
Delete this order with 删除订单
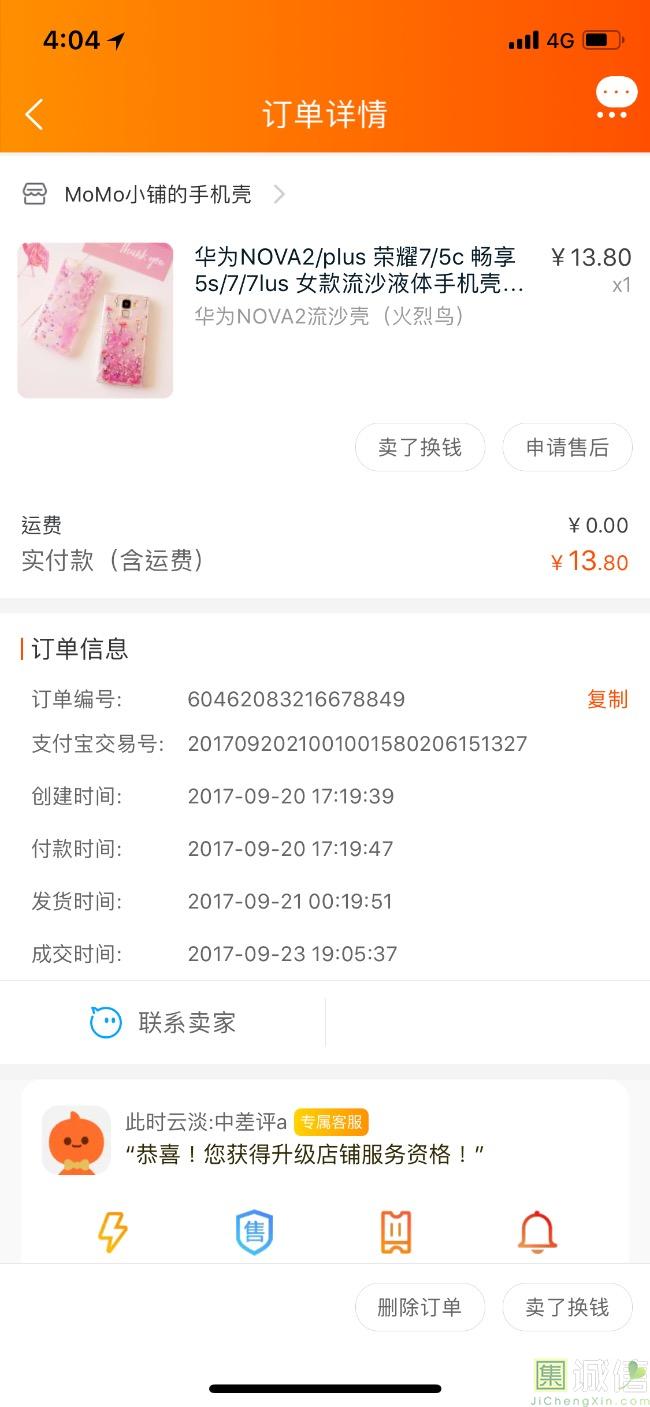pos(420,1307)
